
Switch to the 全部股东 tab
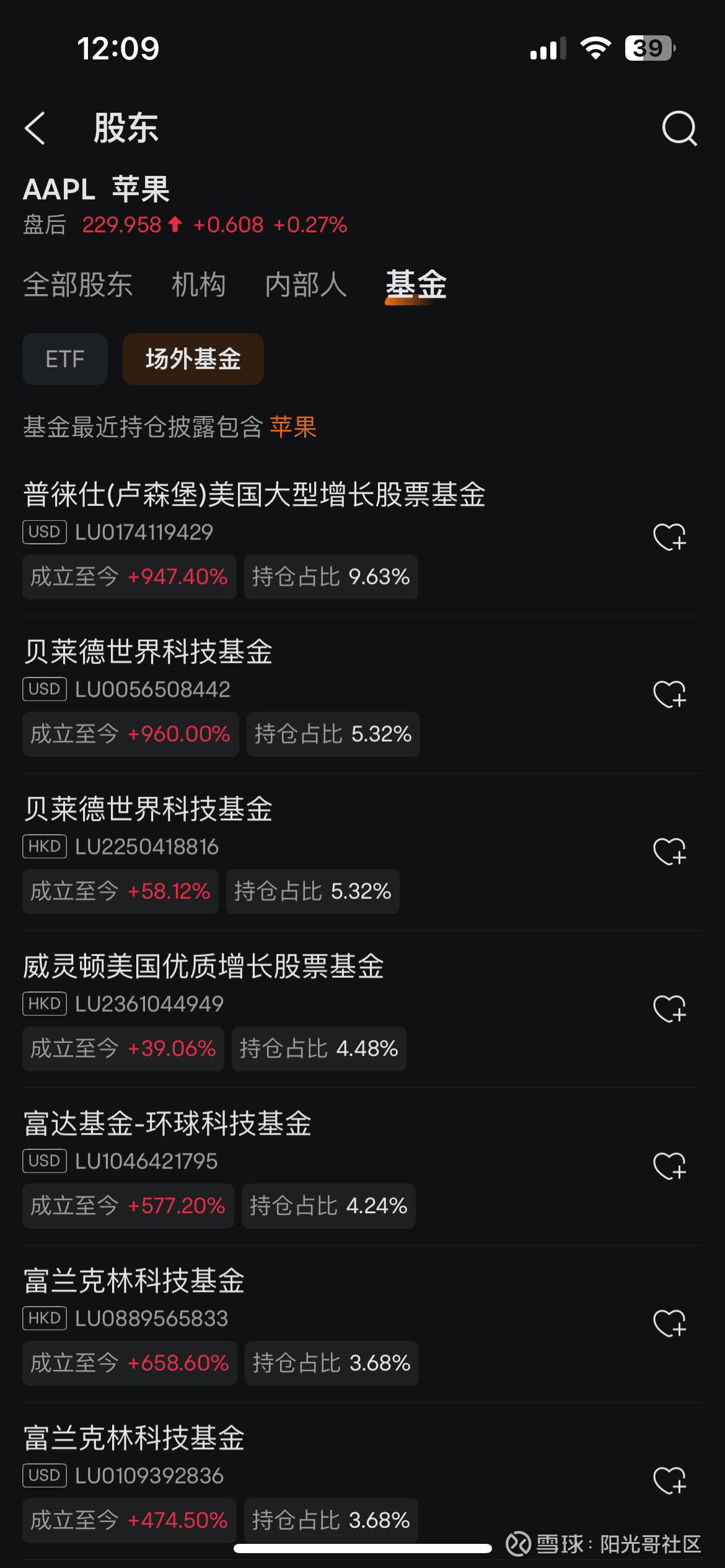[x=78, y=285]
